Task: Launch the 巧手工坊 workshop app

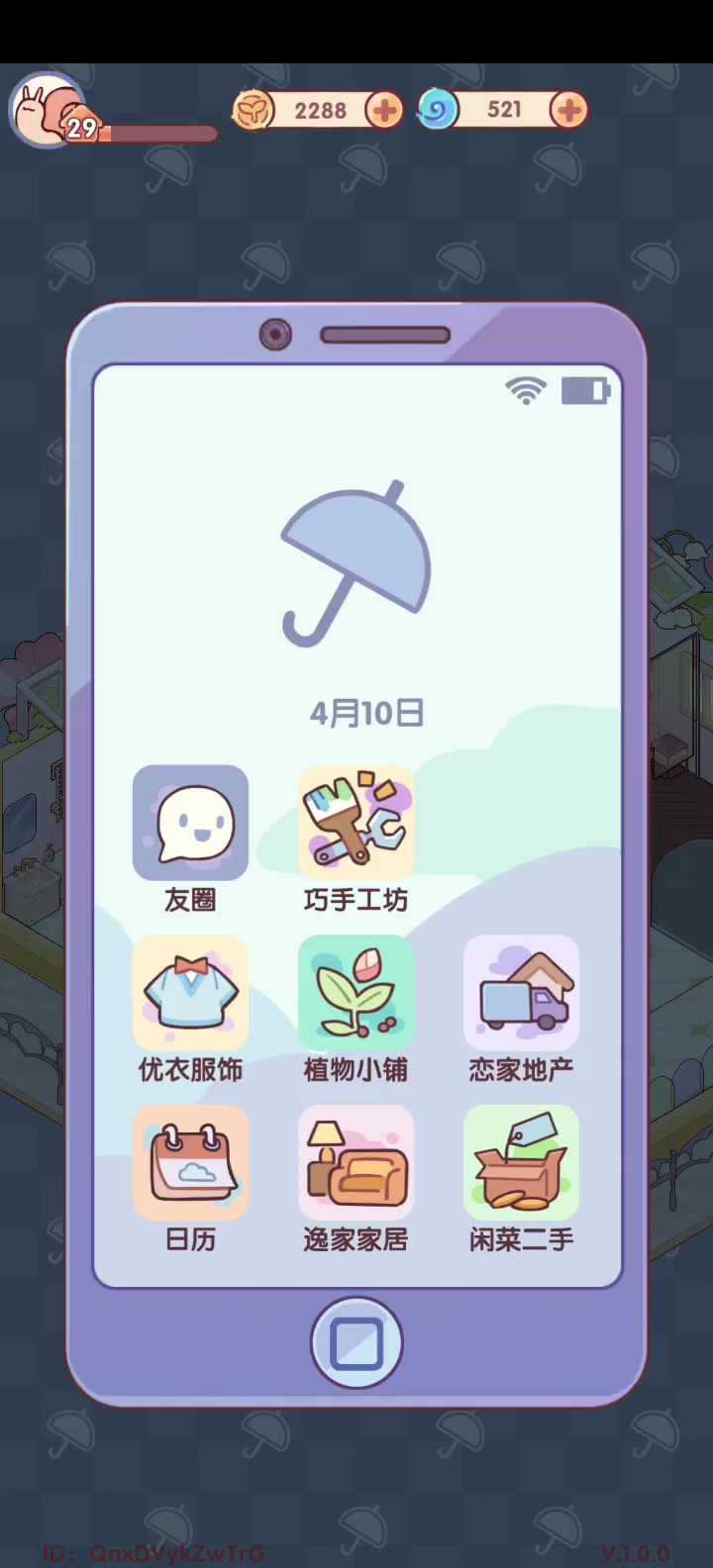Action: [356, 824]
